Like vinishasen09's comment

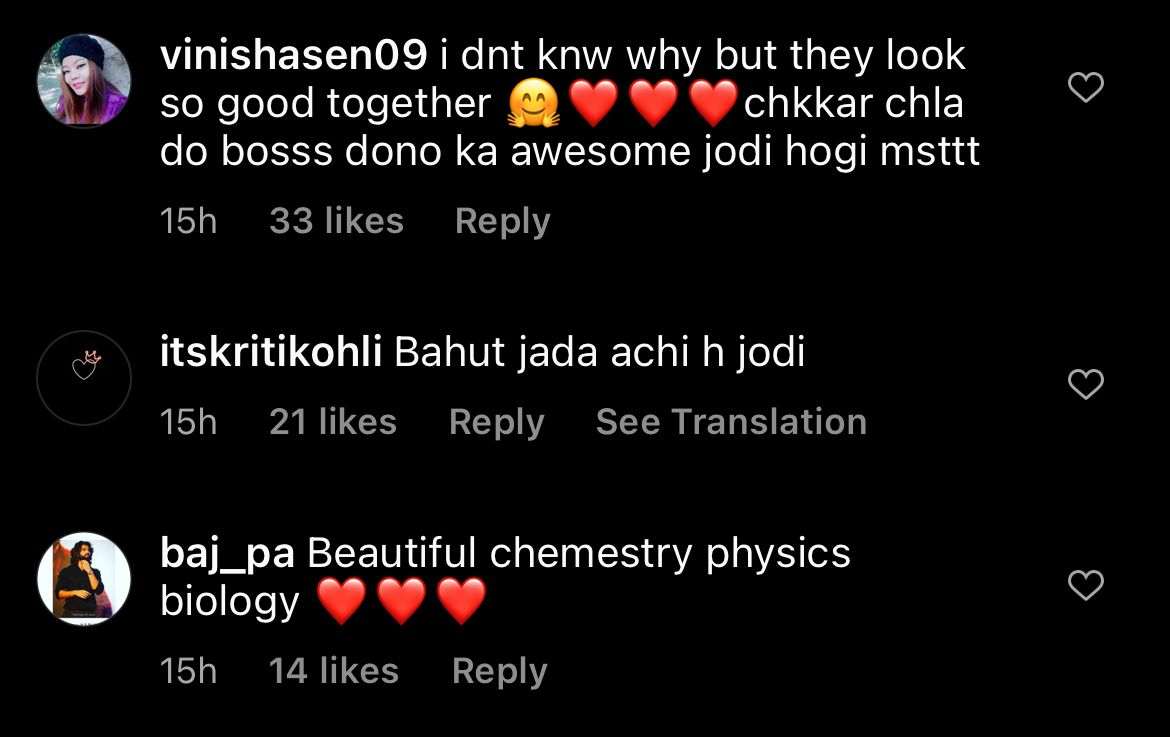[1085, 88]
